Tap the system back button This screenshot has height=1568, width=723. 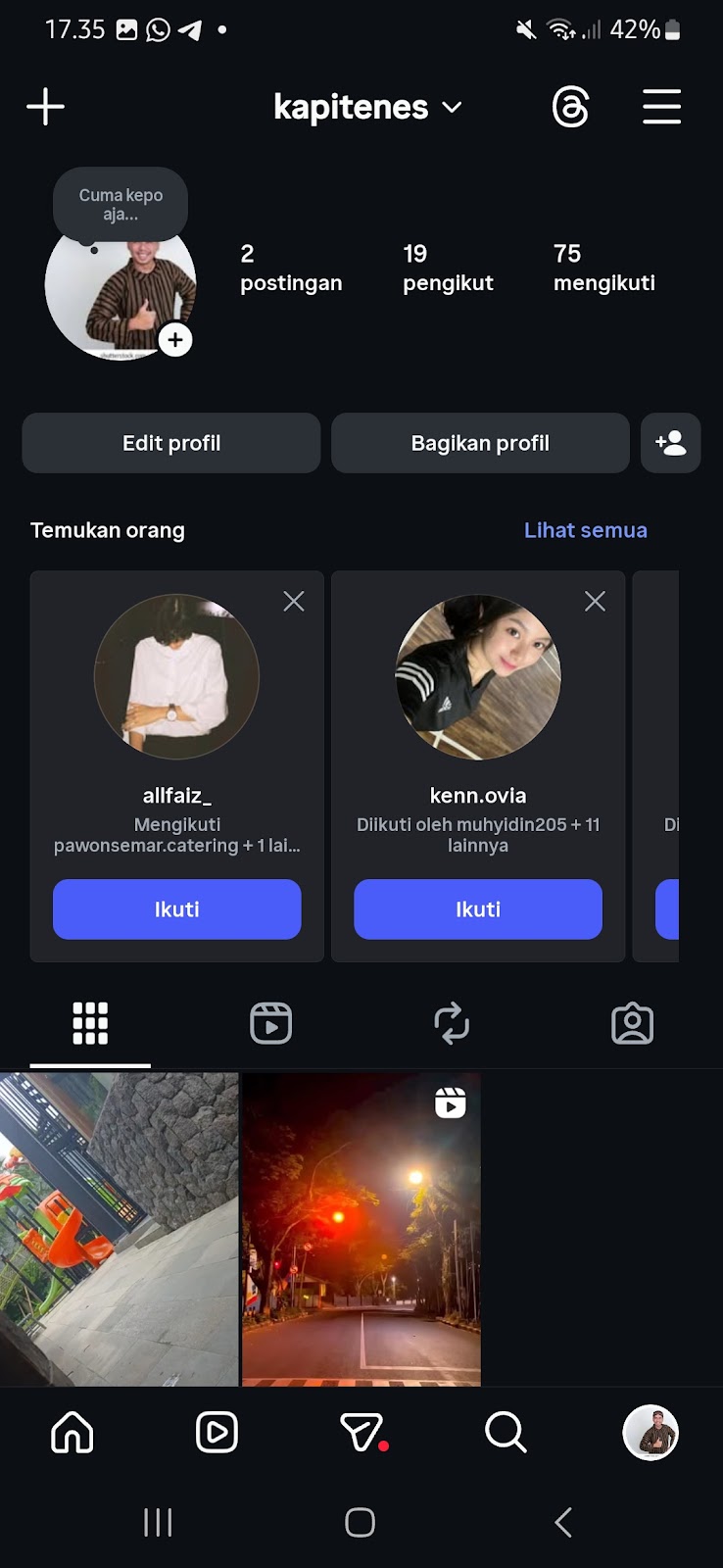562,1522
